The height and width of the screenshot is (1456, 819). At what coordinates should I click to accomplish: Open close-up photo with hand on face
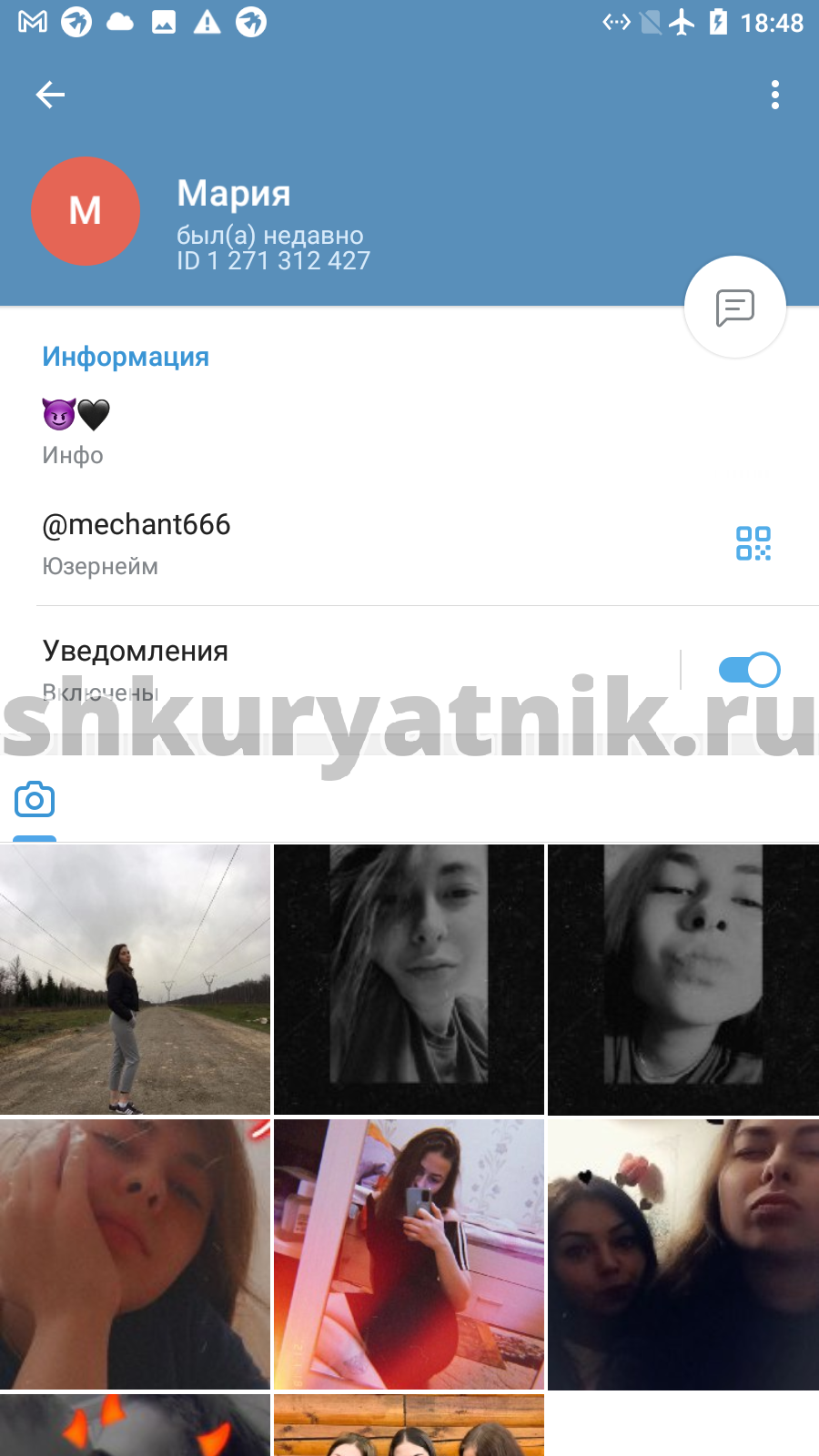135,1254
